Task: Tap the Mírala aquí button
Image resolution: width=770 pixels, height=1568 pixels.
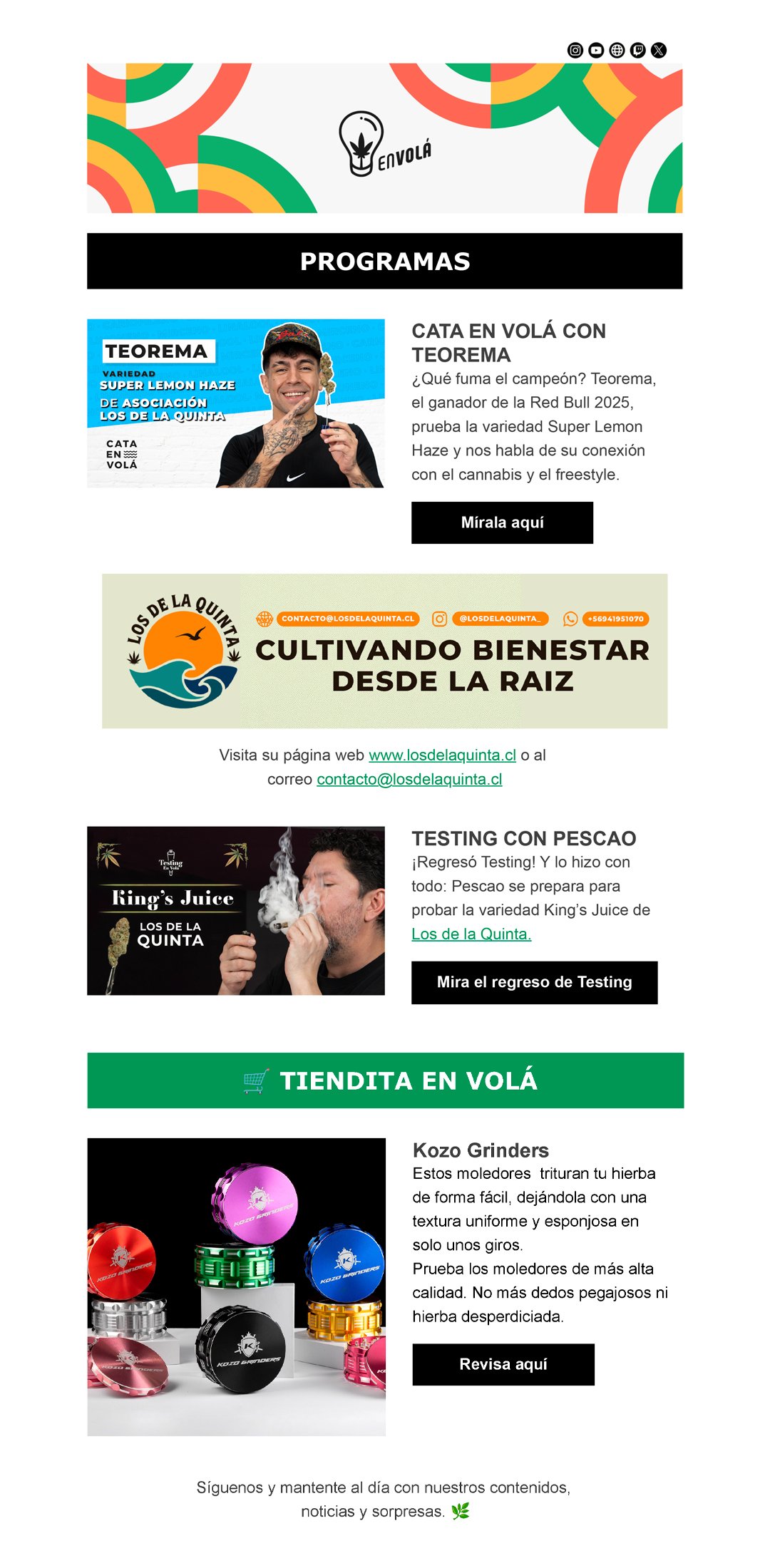Action: tap(502, 522)
